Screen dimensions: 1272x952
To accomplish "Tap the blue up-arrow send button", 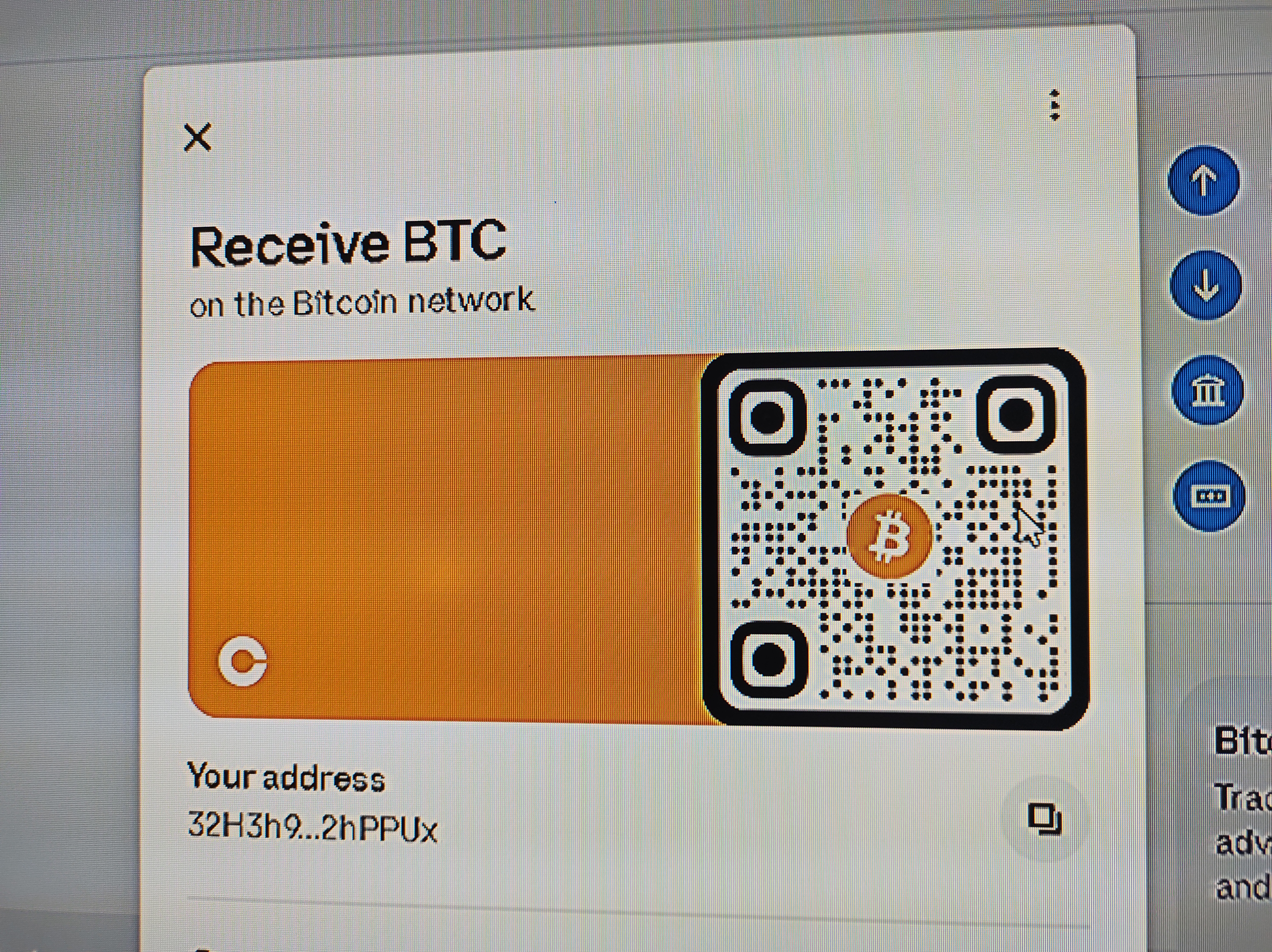I will click(x=1204, y=181).
